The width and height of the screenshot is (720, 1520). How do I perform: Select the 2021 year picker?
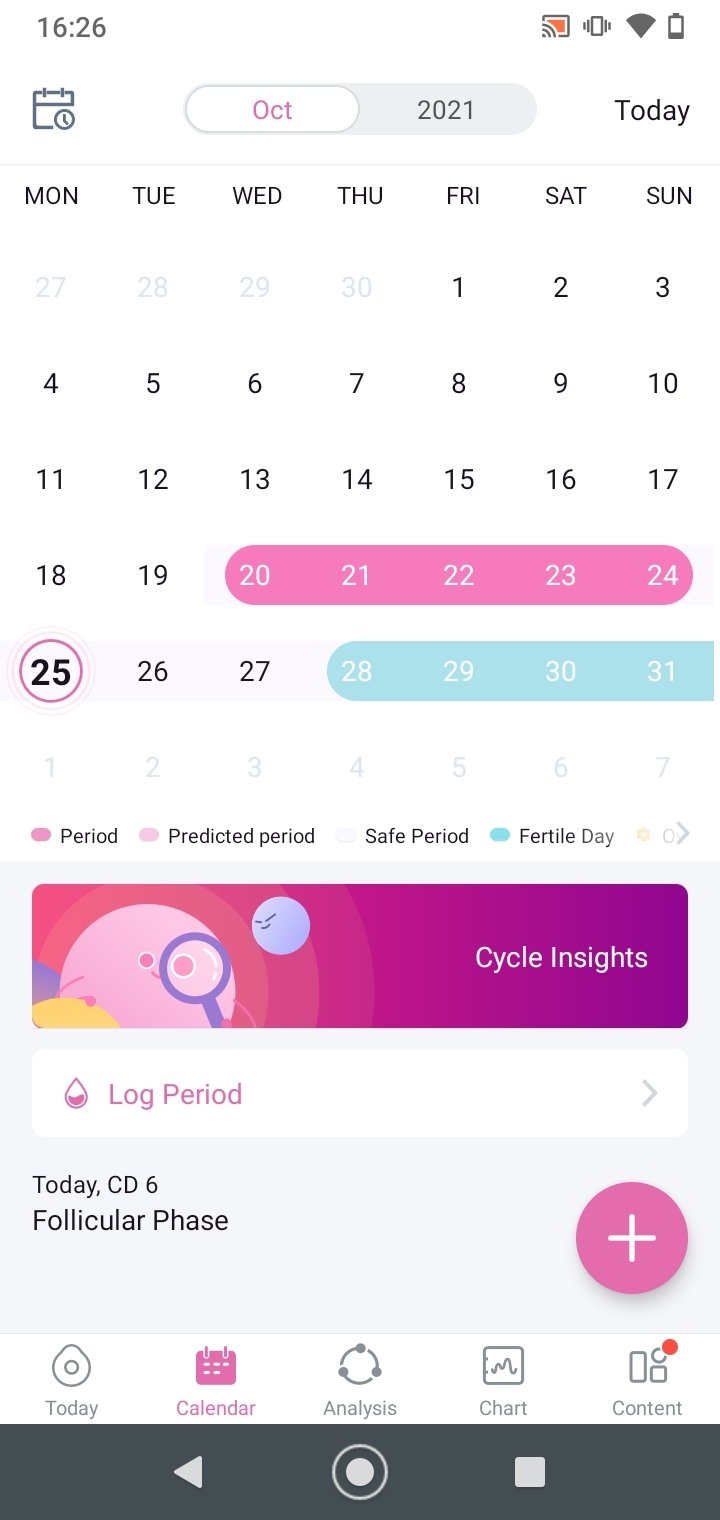click(446, 109)
